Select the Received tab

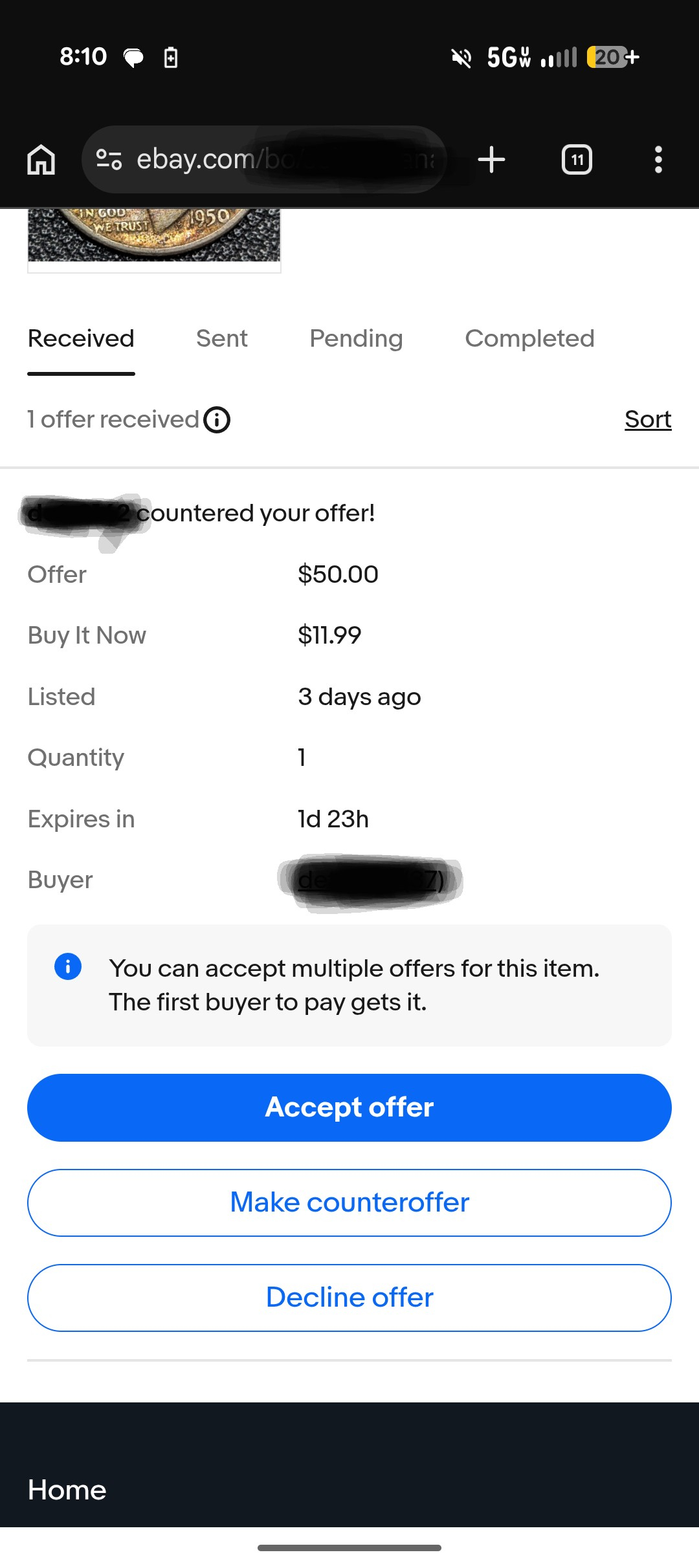pos(81,338)
